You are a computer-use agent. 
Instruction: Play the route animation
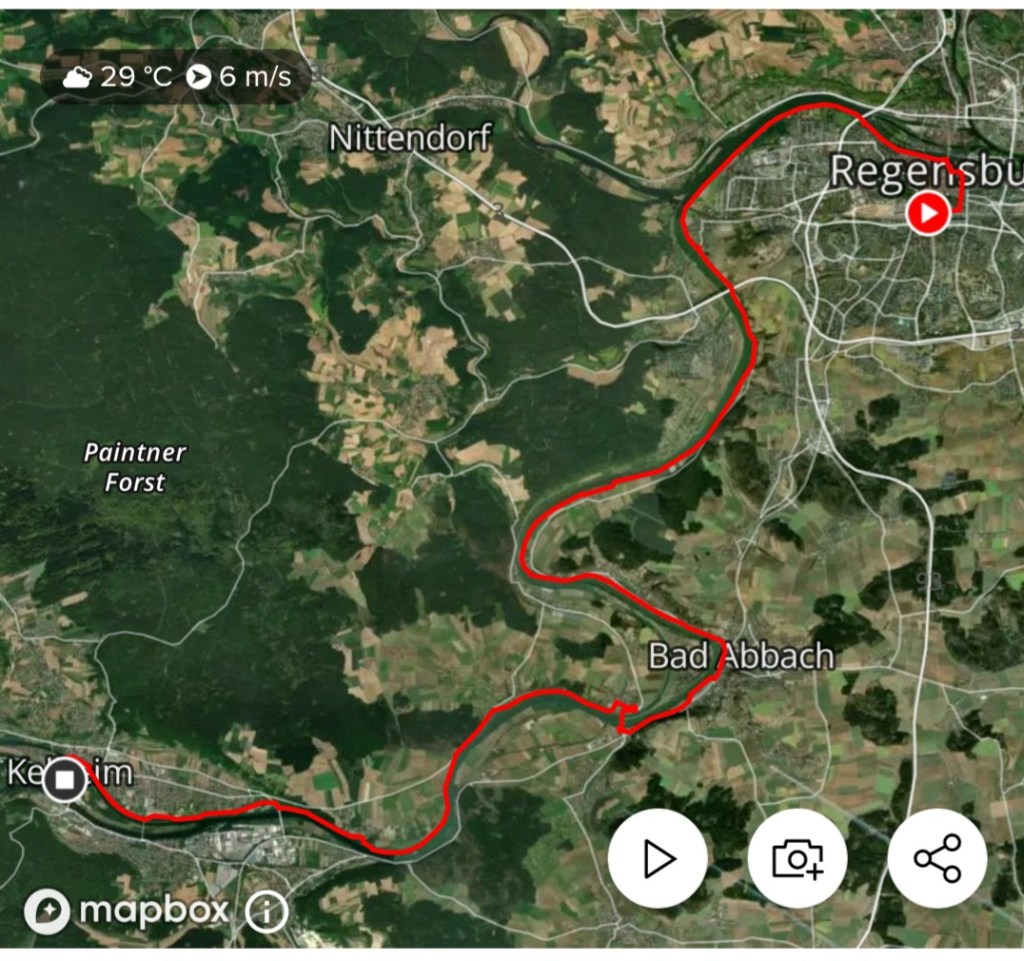pyautogui.click(x=657, y=858)
